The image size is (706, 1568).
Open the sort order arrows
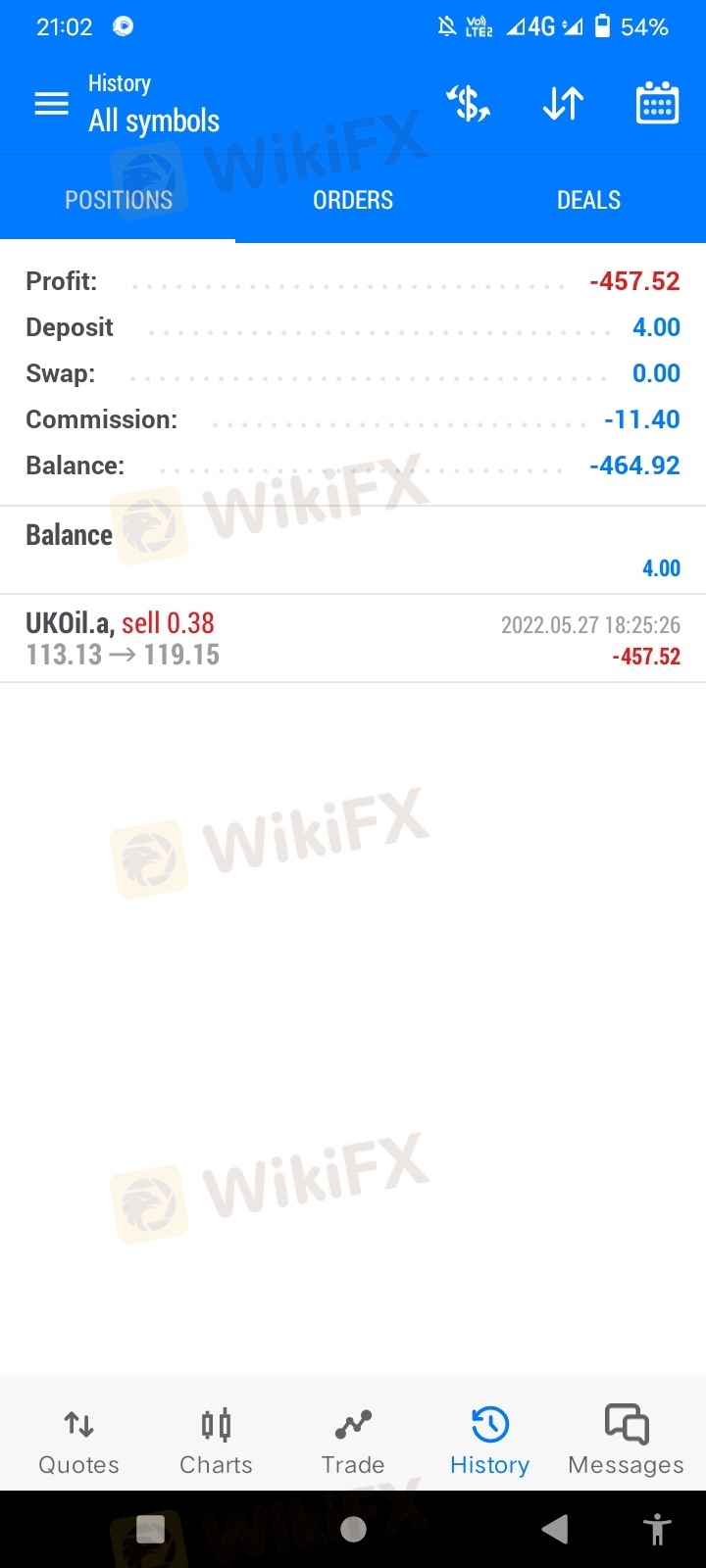pyautogui.click(x=563, y=104)
